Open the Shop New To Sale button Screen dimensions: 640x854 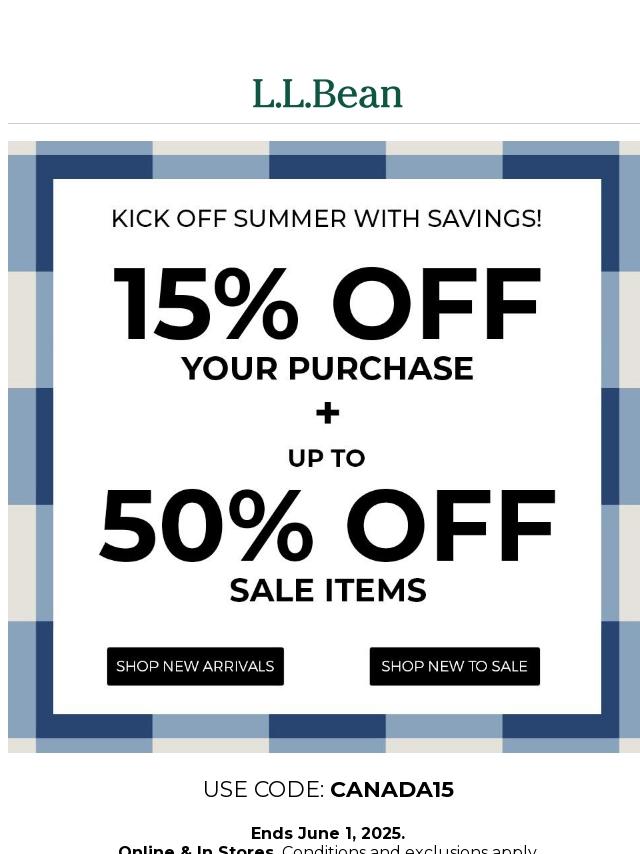tap(454, 666)
